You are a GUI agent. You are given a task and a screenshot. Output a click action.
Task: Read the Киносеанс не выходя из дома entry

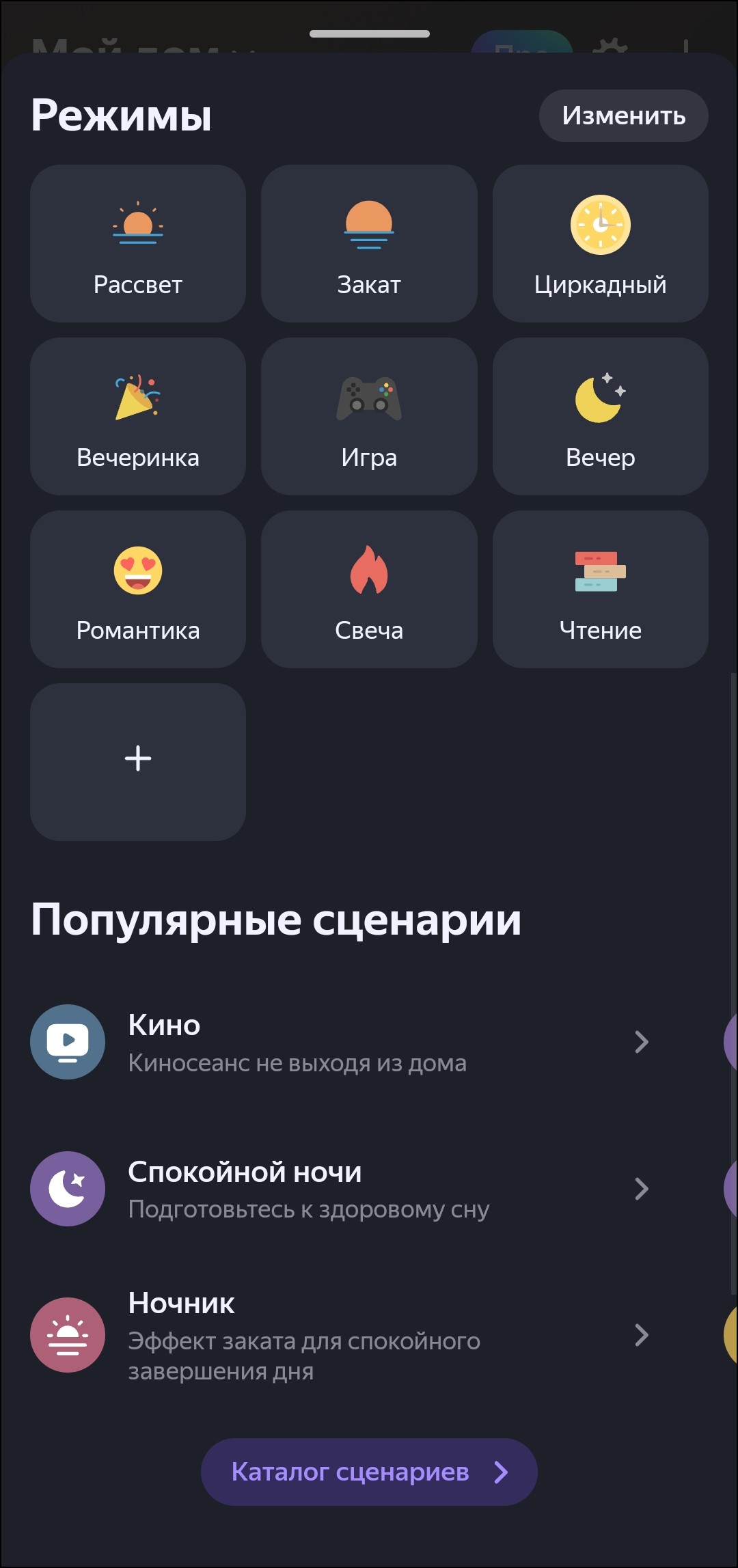(297, 1063)
